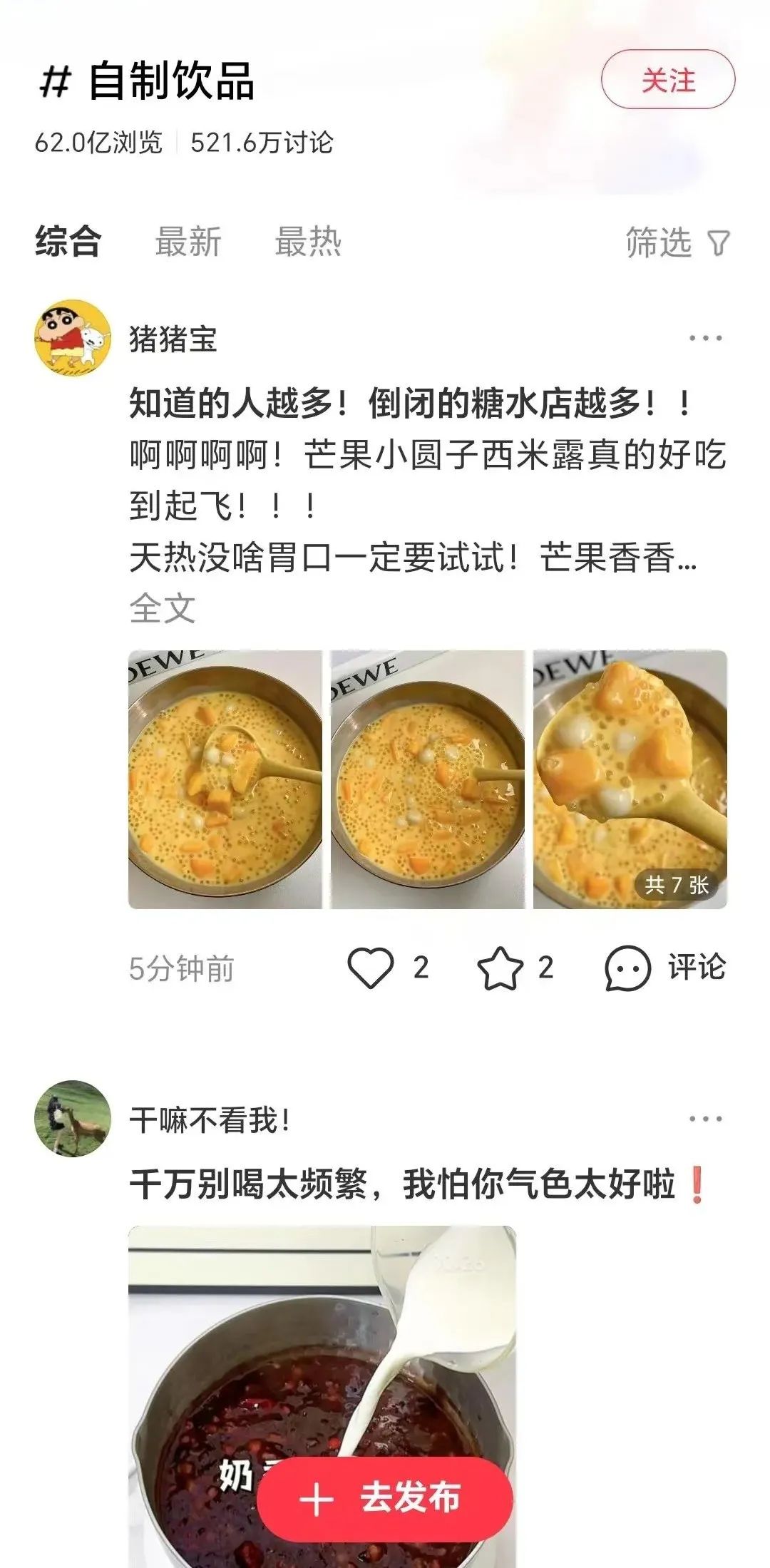Open the 筛选 filter options
Image resolution: width=770 pixels, height=1568 pixels.
tap(677, 243)
